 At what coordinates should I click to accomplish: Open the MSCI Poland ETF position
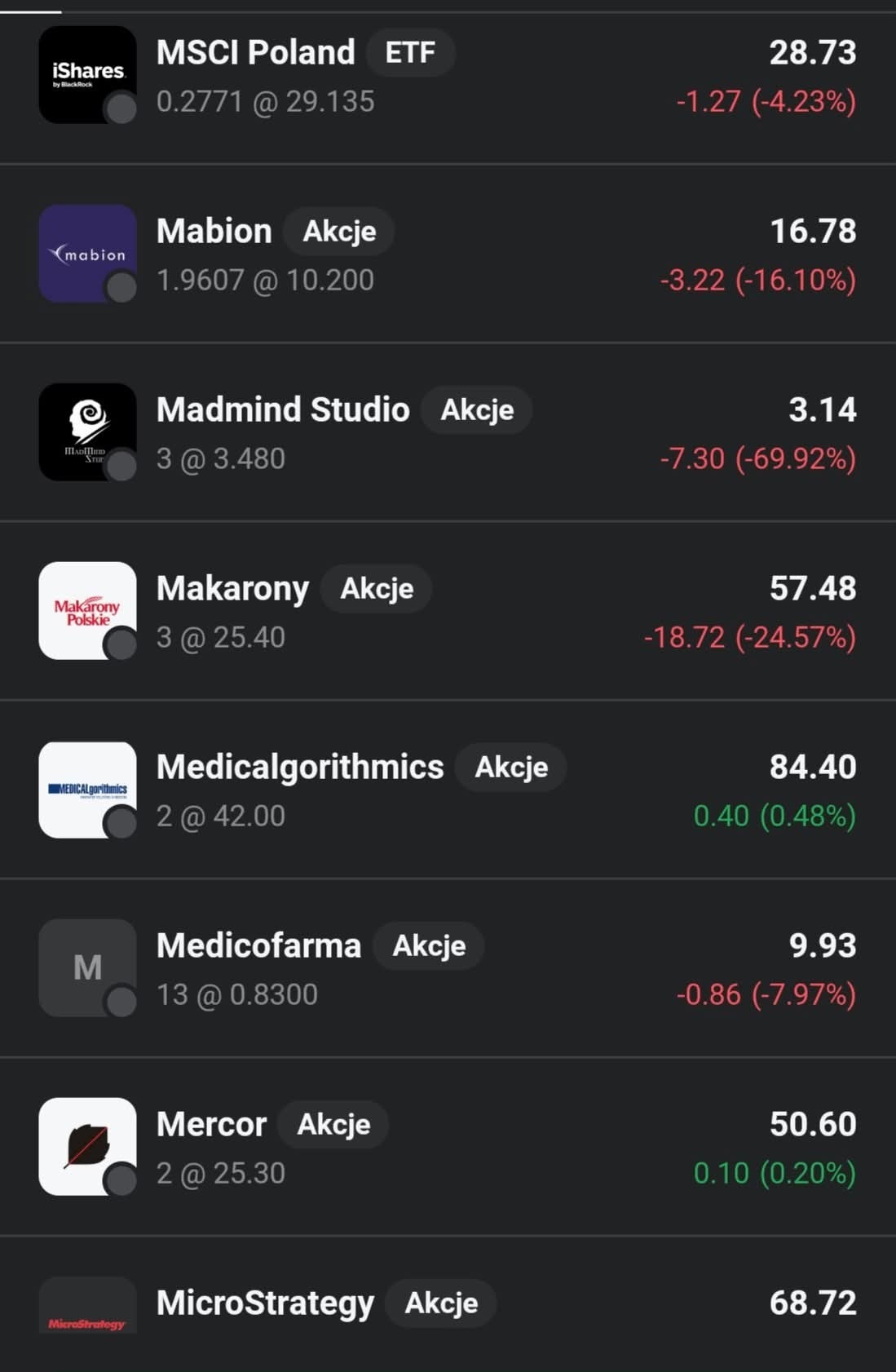coord(448,76)
